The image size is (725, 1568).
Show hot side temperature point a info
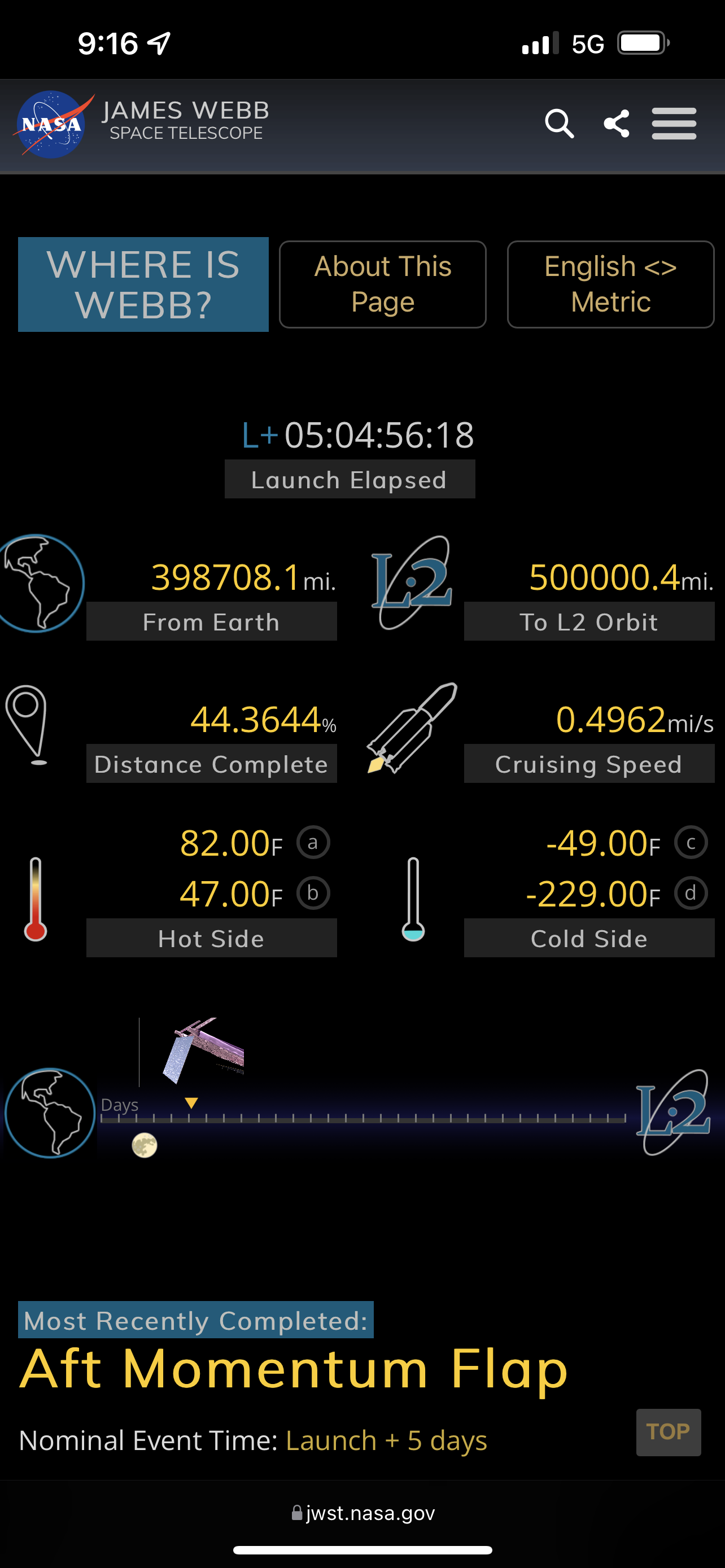coord(313,843)
